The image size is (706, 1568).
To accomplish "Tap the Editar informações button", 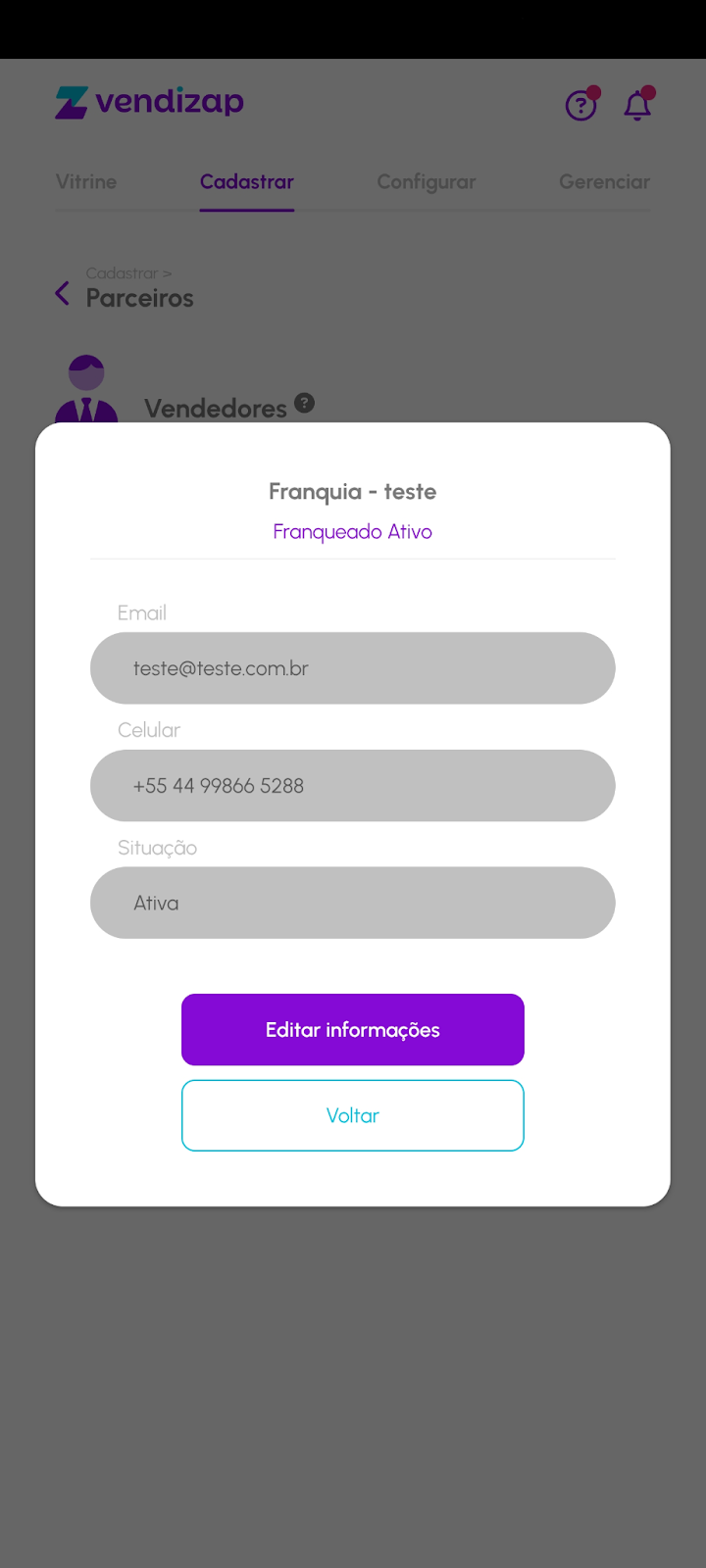I will [353, 1029].
